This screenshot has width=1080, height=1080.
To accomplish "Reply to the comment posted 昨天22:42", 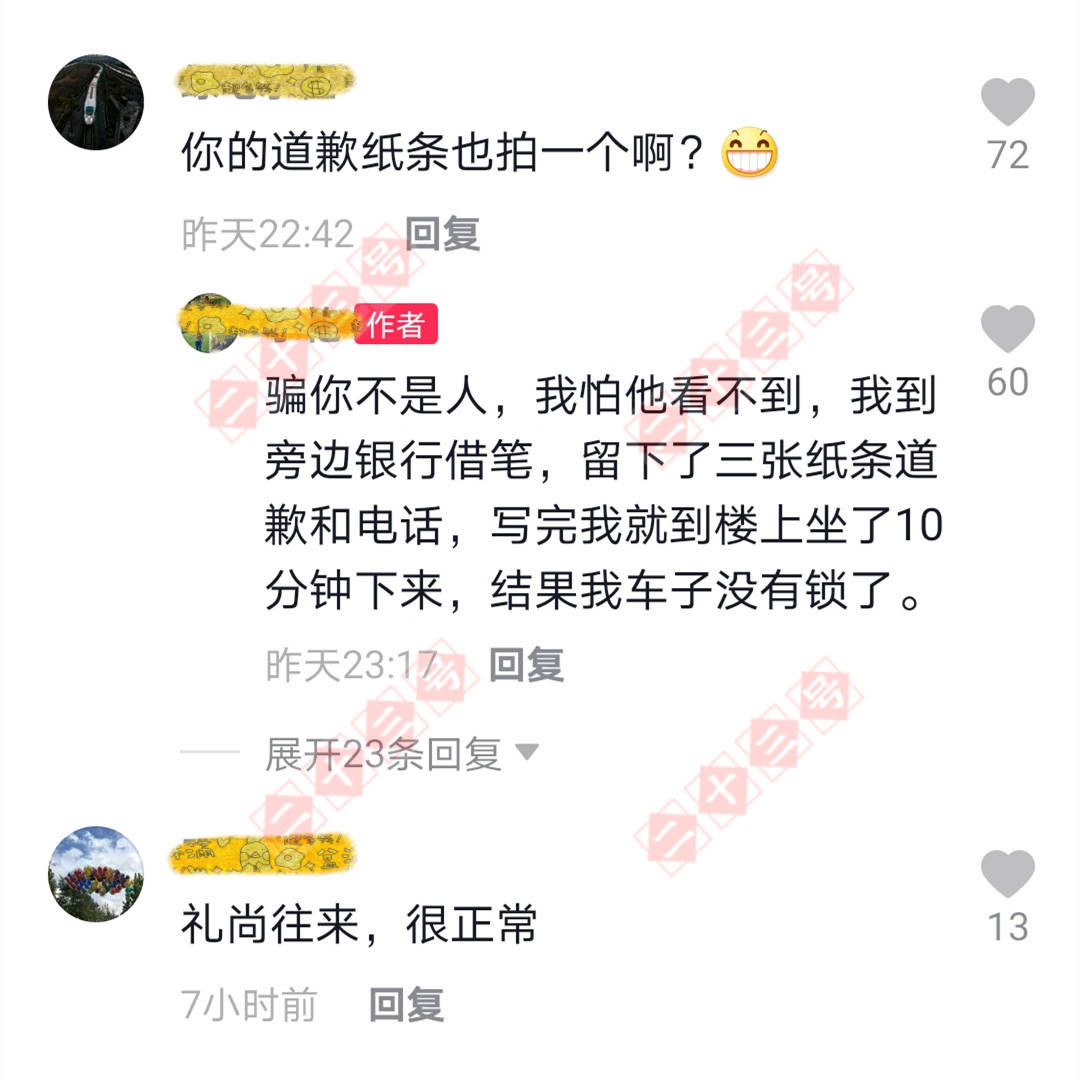I will [443, 234].
